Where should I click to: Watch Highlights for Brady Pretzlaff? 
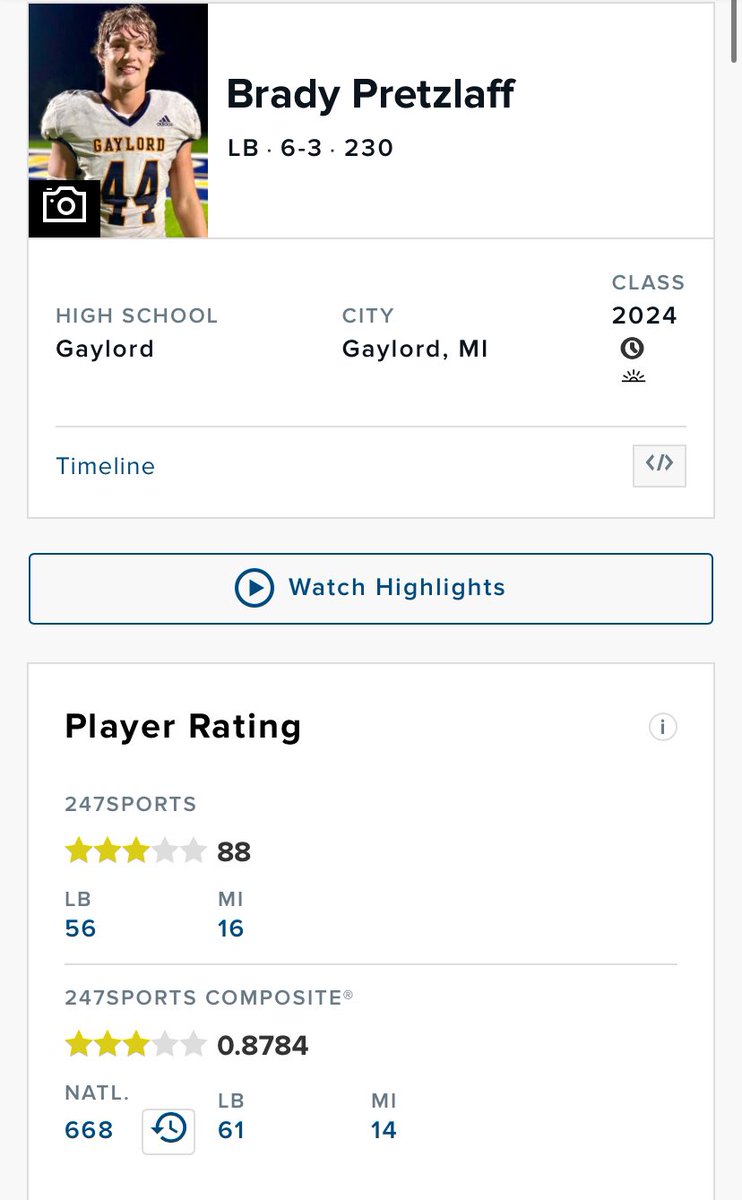click(x=370, y=588)
